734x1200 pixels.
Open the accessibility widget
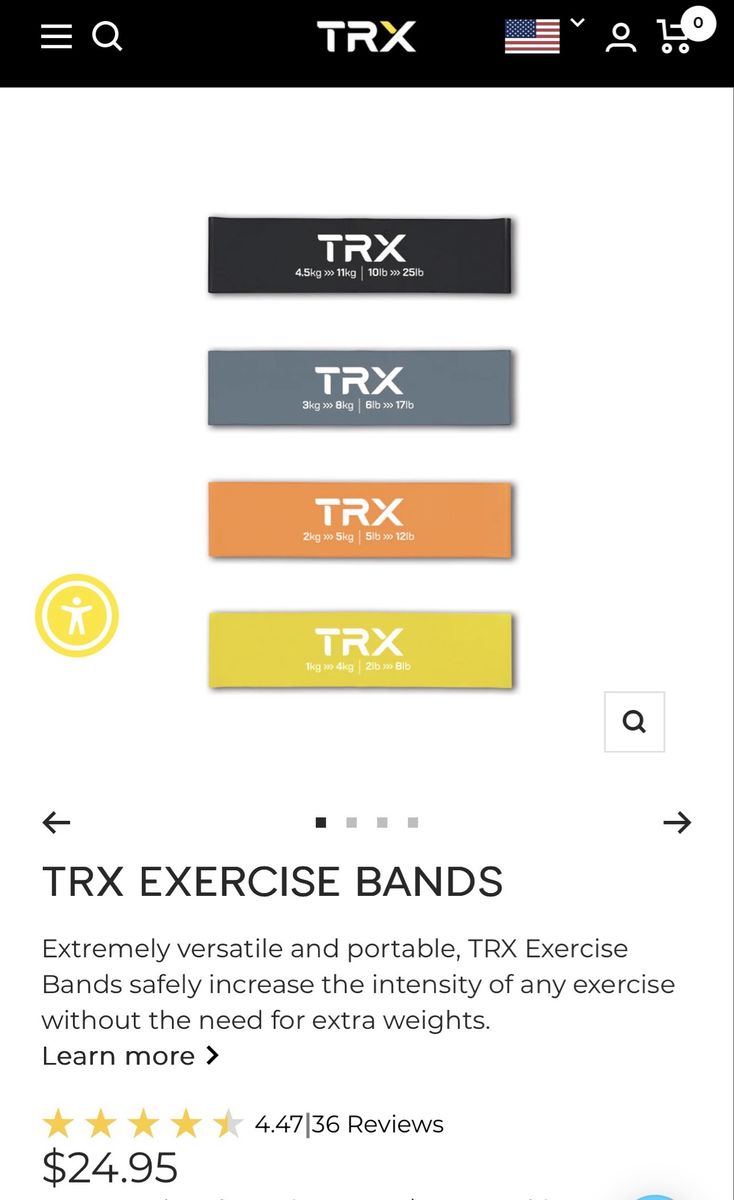(77, 615)
